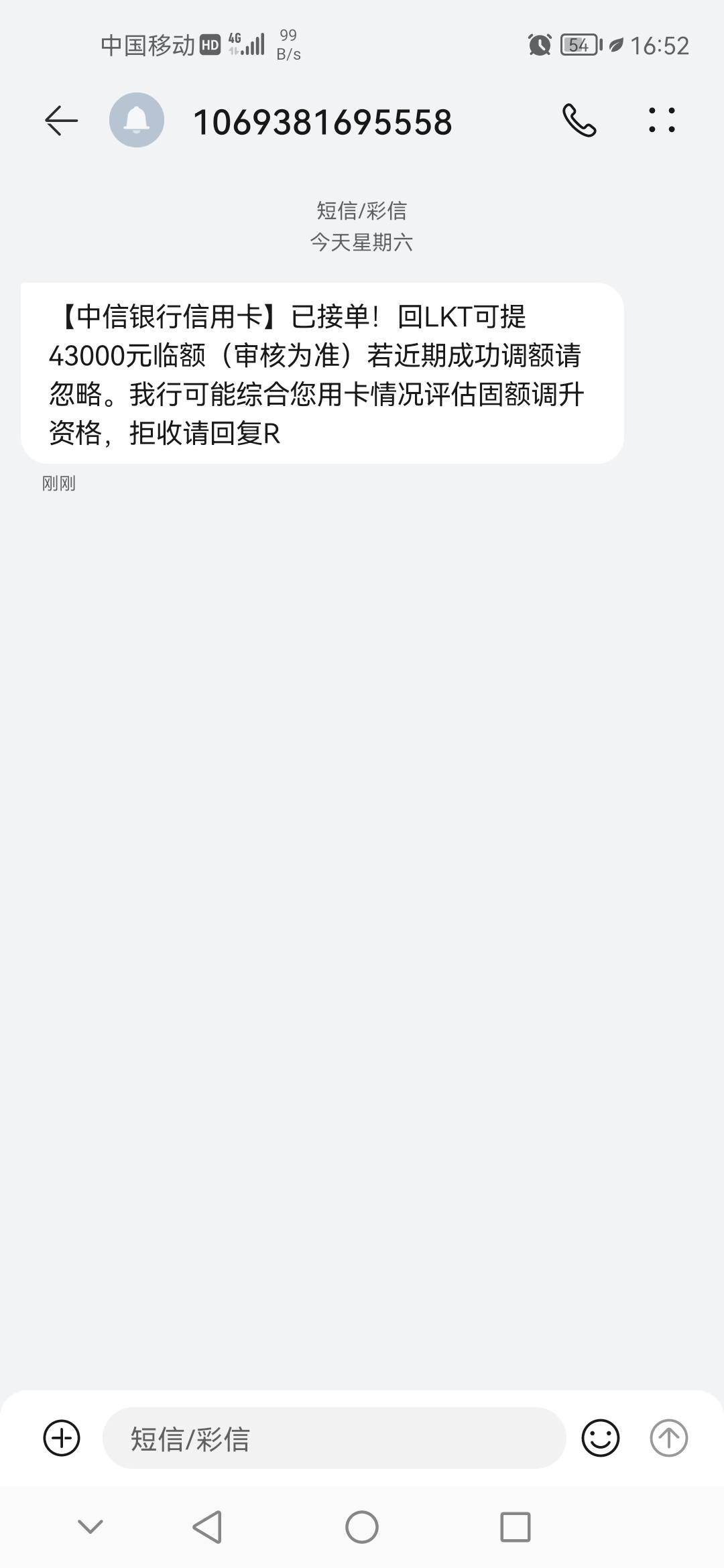This screenshot has height=1568, width=724.
Task: Tap the sender's bell avatar
Action: coord(137,120)
